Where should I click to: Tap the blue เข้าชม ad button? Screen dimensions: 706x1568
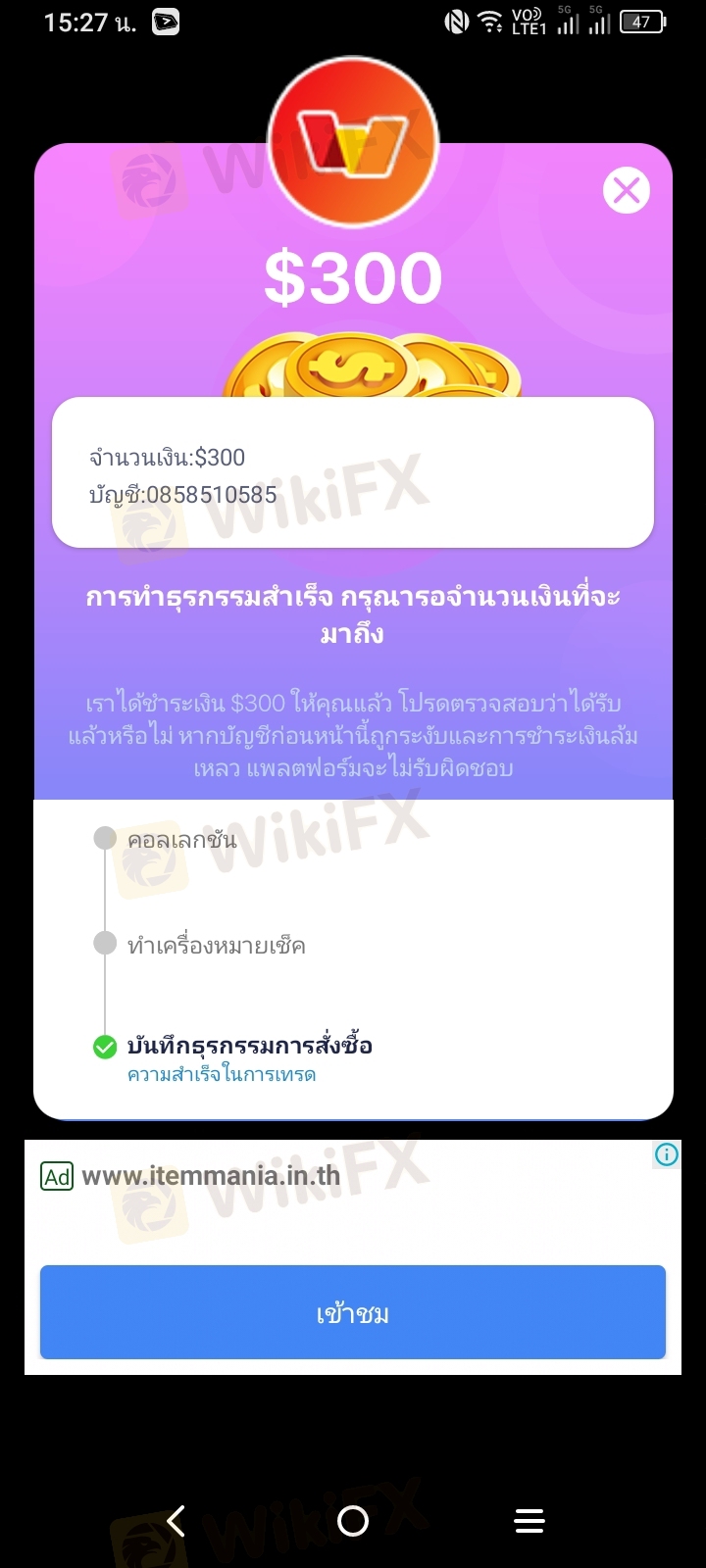[x=353, y=1312]
